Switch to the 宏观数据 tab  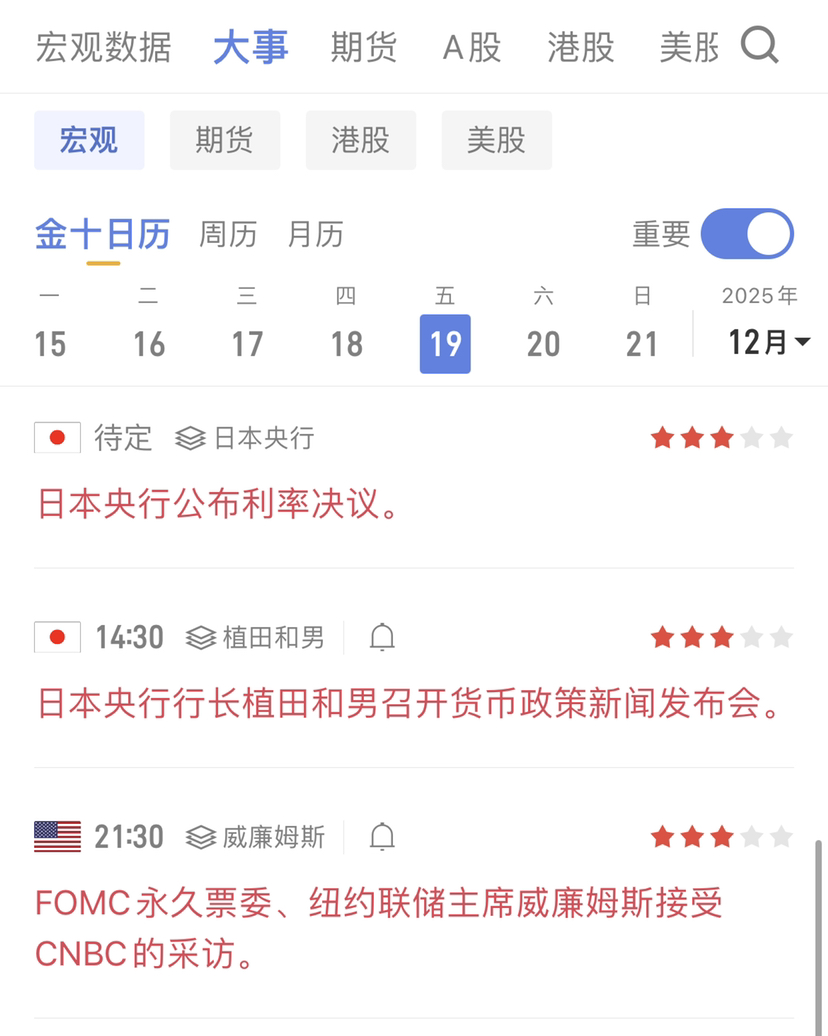pyautogui.click(x=103, y=47)
